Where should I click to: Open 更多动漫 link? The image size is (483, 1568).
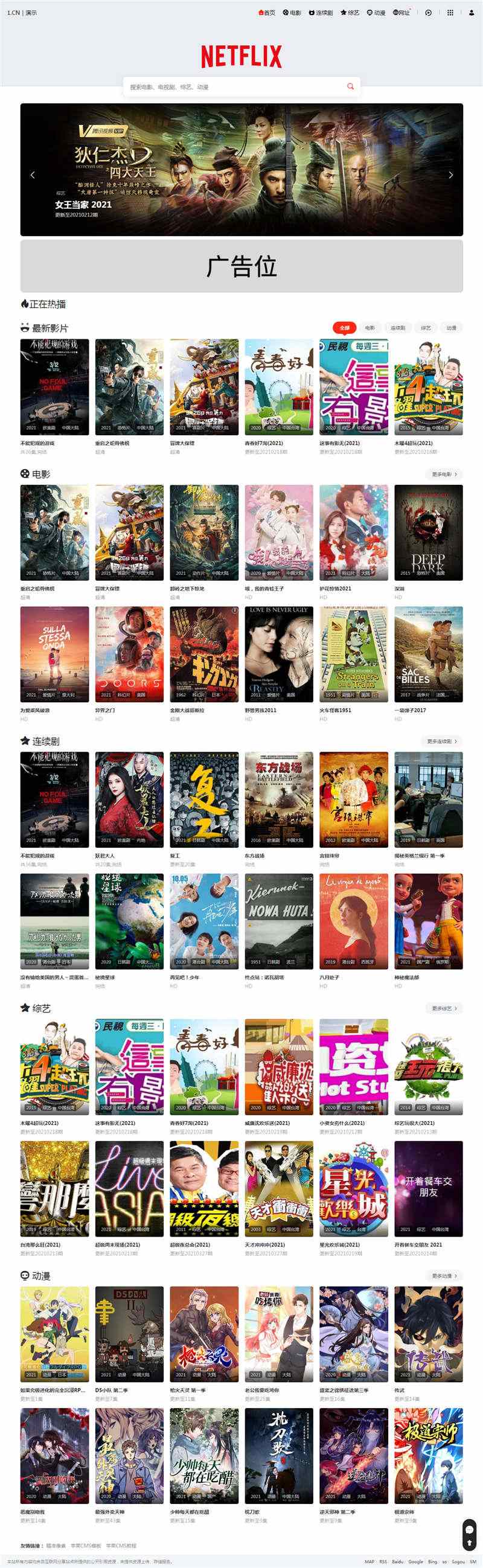coord(444,1276)
